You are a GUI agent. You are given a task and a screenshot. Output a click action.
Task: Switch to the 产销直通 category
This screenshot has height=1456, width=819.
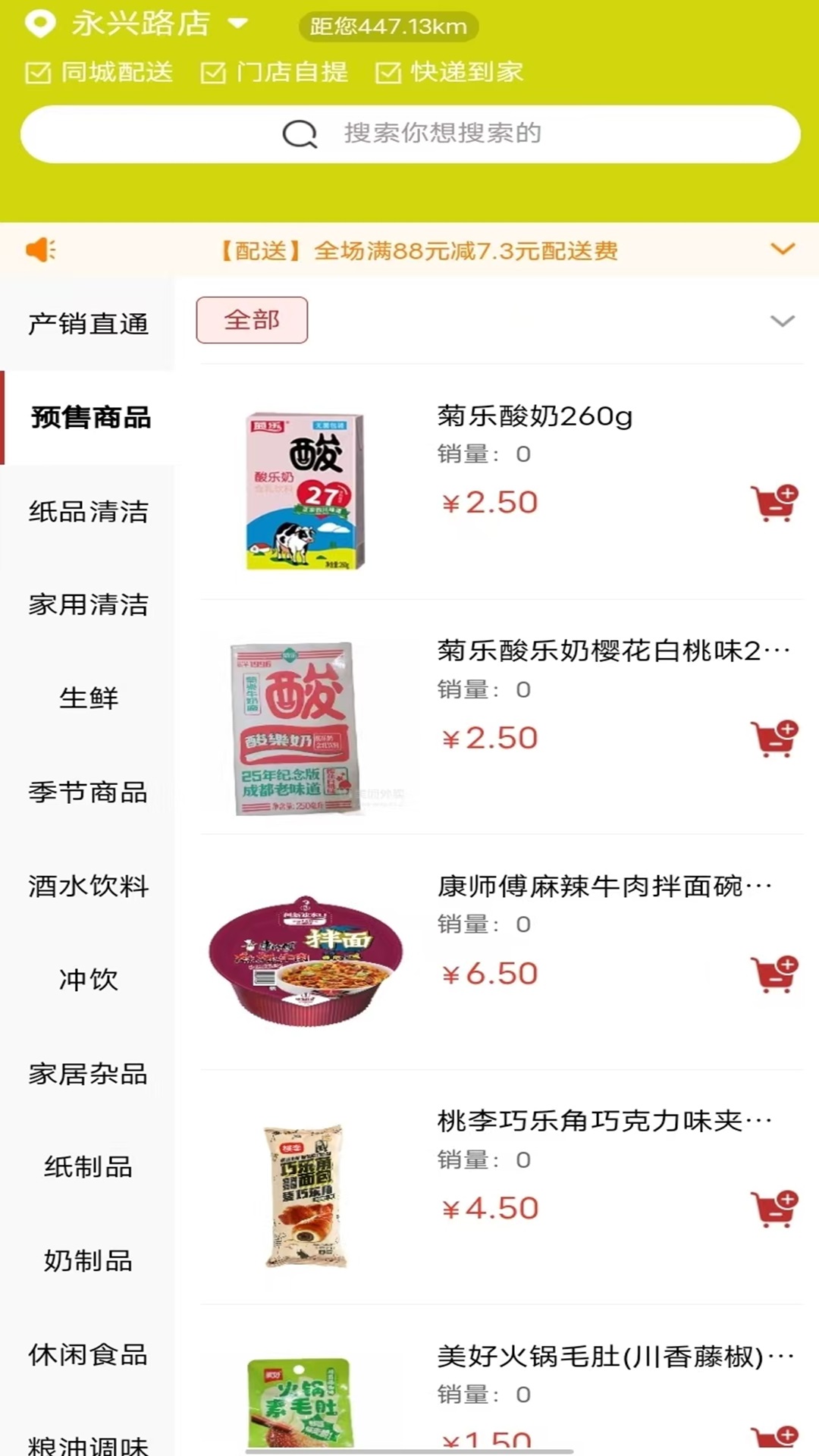[88, 324]
